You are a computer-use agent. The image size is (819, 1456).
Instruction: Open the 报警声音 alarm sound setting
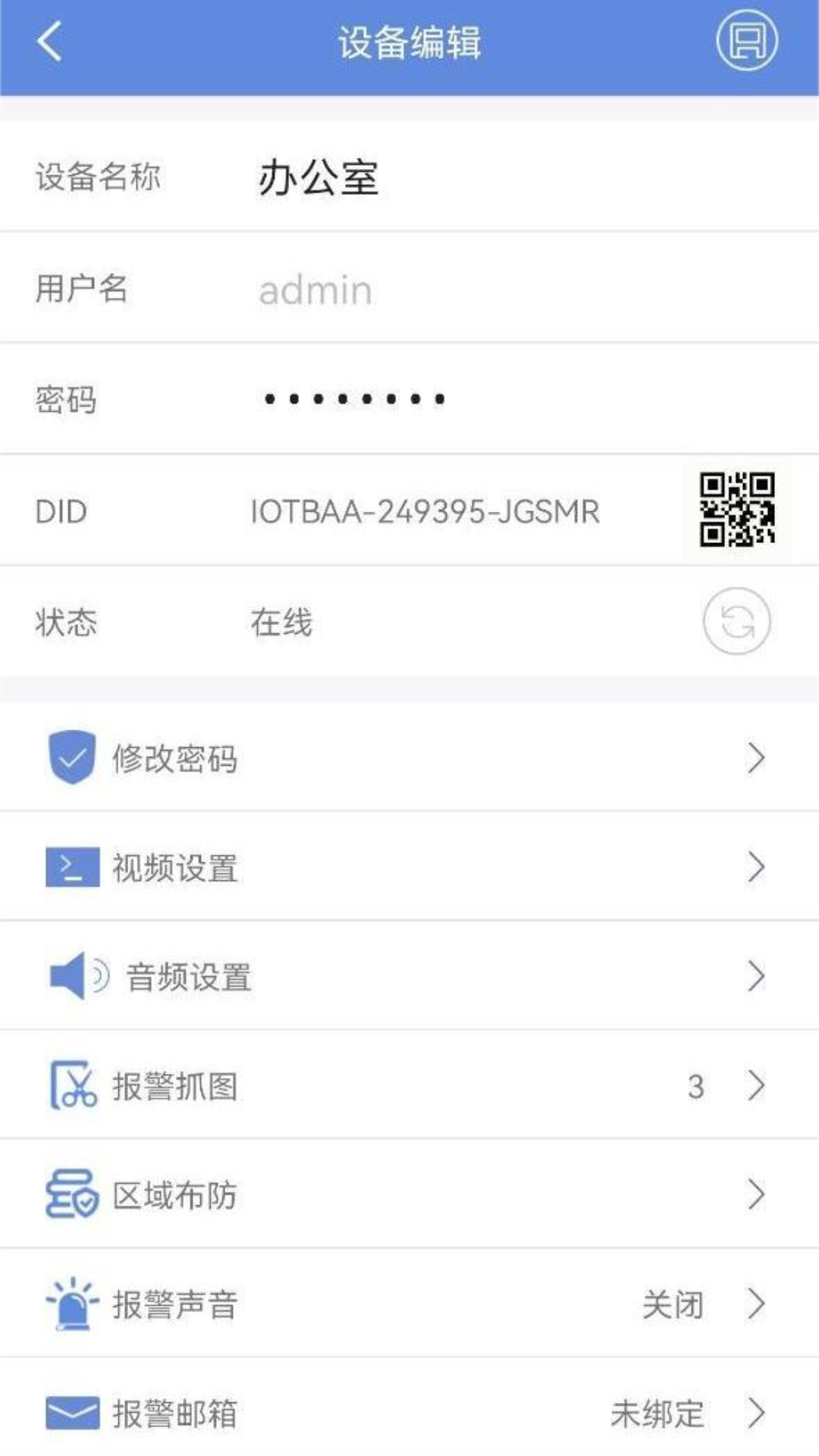click(409, 1304)
